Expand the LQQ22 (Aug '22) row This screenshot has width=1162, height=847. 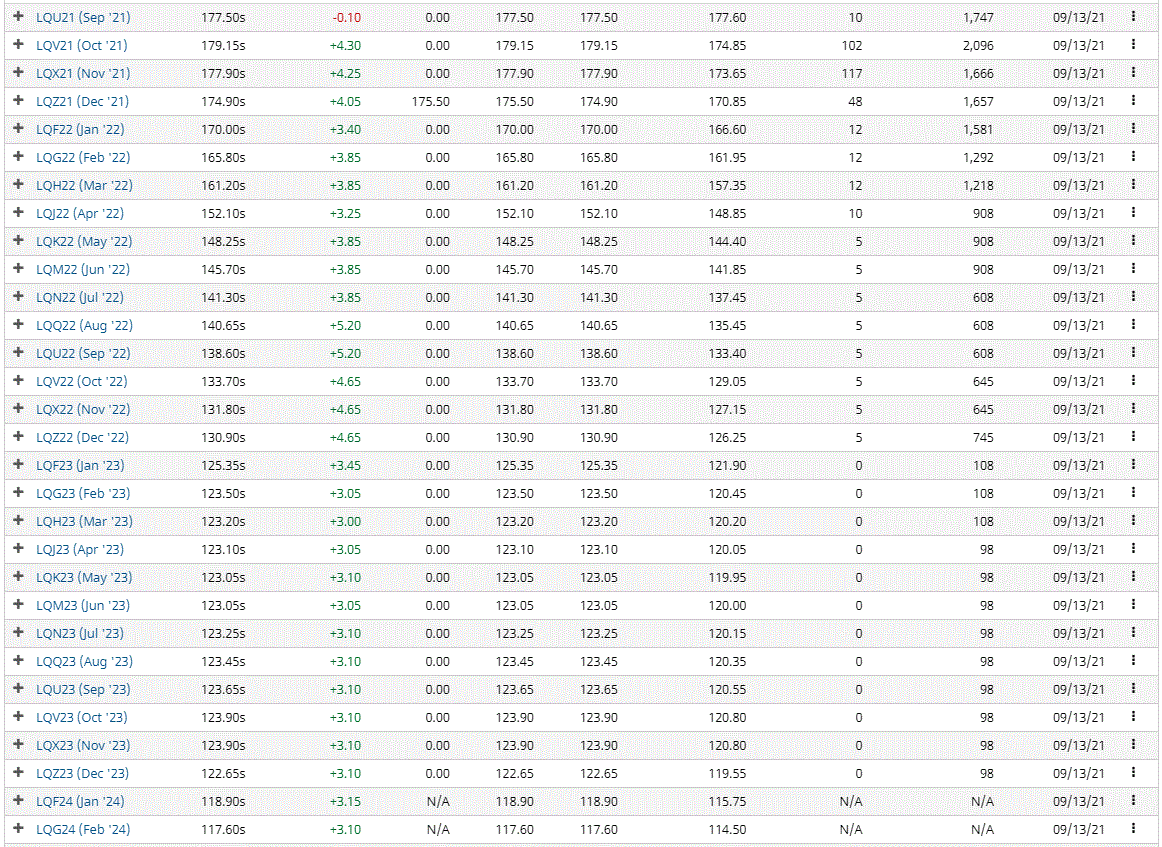click(18, 325)
